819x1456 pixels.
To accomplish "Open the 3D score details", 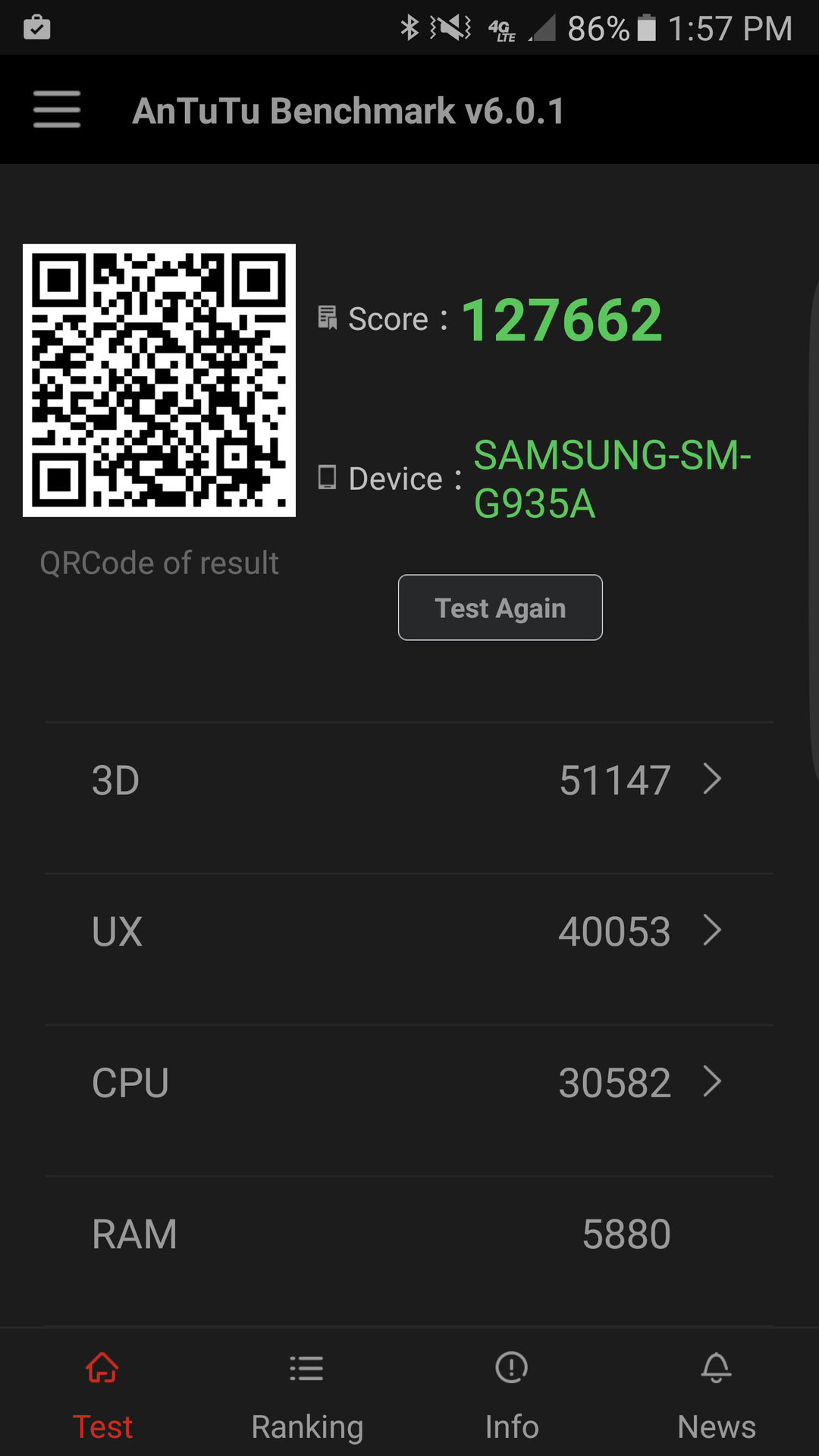I will click(x=409, y=780).
